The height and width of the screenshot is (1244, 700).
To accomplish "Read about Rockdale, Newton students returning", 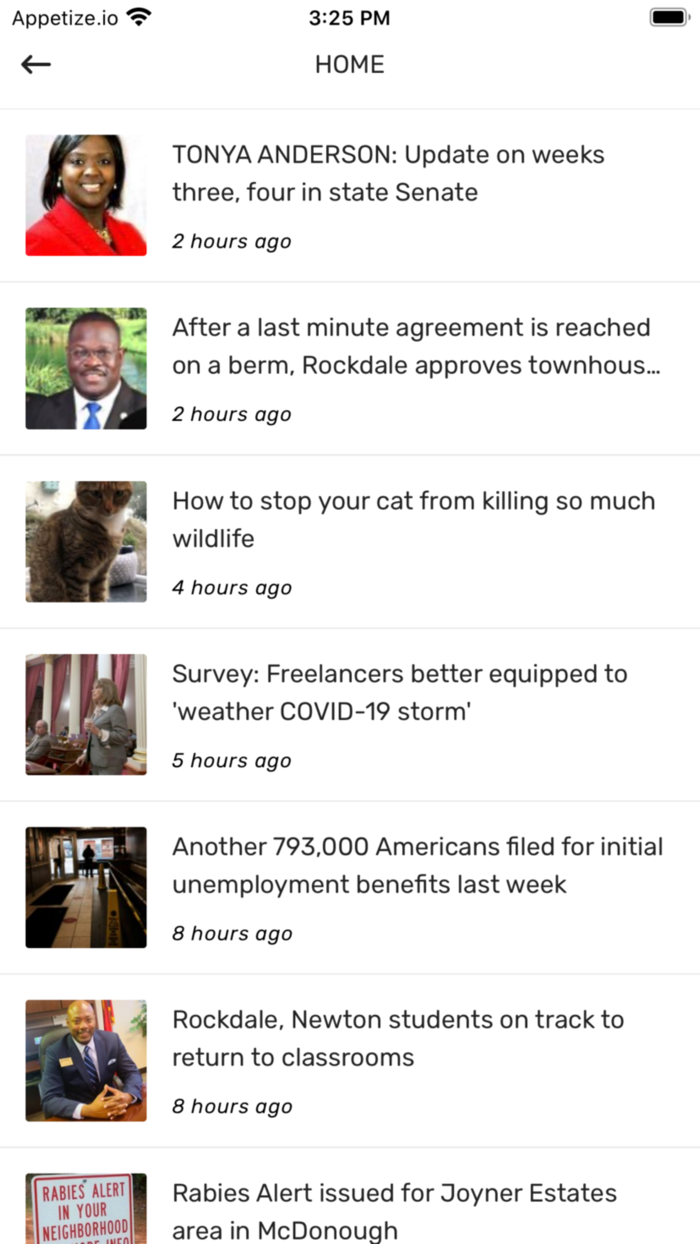I will click(x=397, y=1039).
